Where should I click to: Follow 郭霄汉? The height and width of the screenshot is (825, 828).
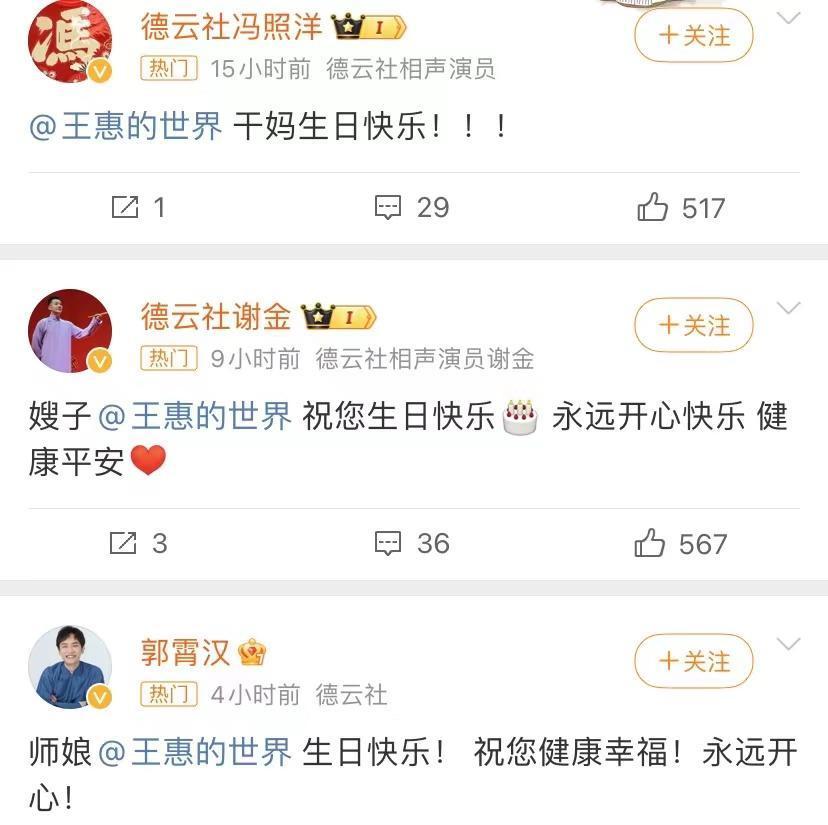(x=693, y=661)
